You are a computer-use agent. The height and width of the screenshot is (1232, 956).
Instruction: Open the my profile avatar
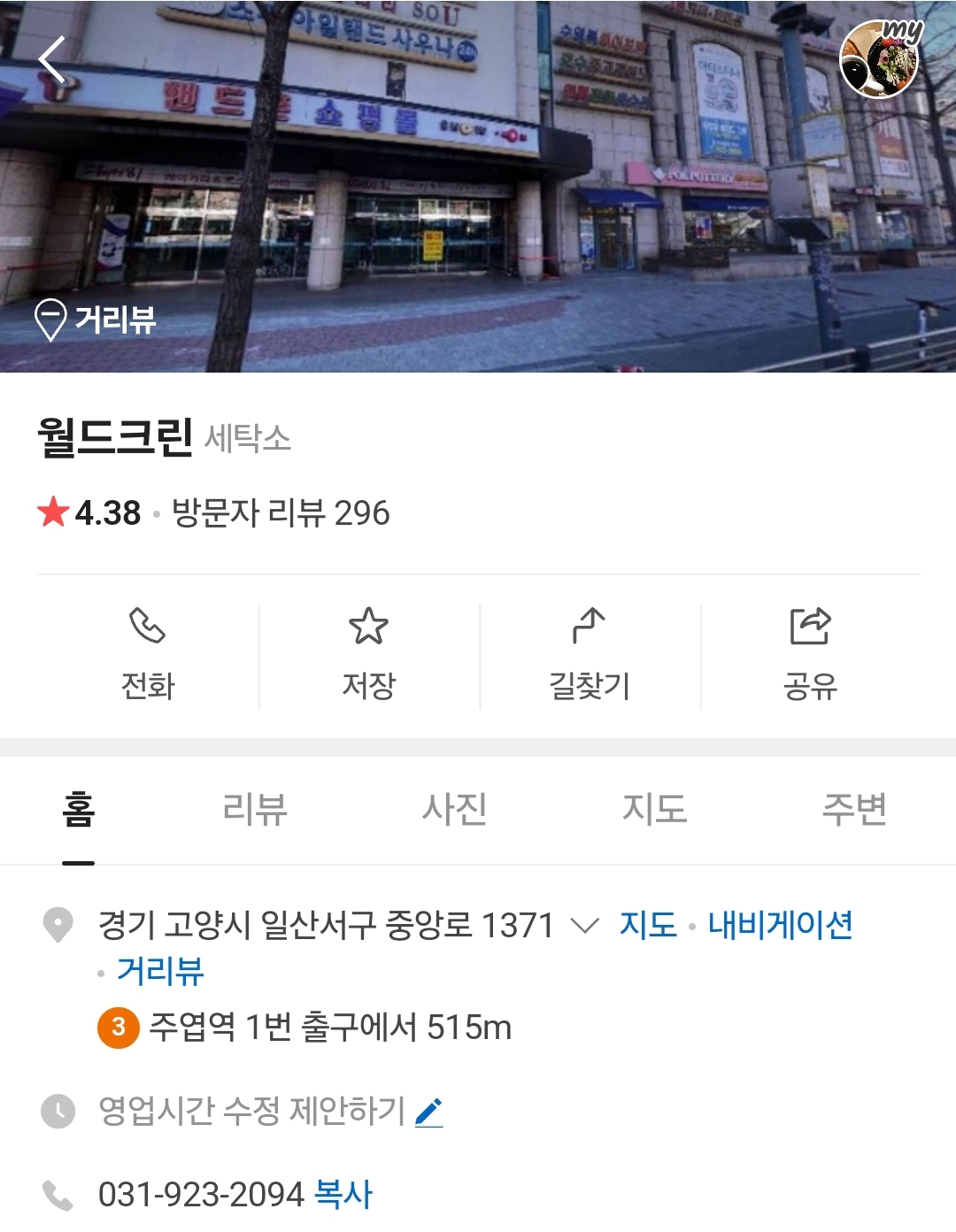[879, 58]
